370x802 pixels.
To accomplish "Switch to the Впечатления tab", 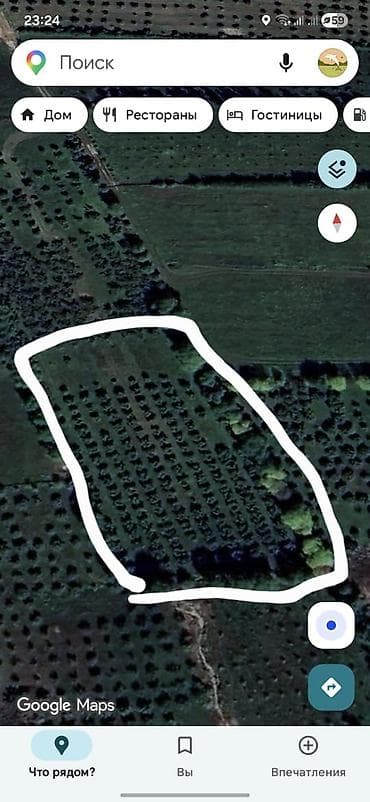I will coord(308,756).
